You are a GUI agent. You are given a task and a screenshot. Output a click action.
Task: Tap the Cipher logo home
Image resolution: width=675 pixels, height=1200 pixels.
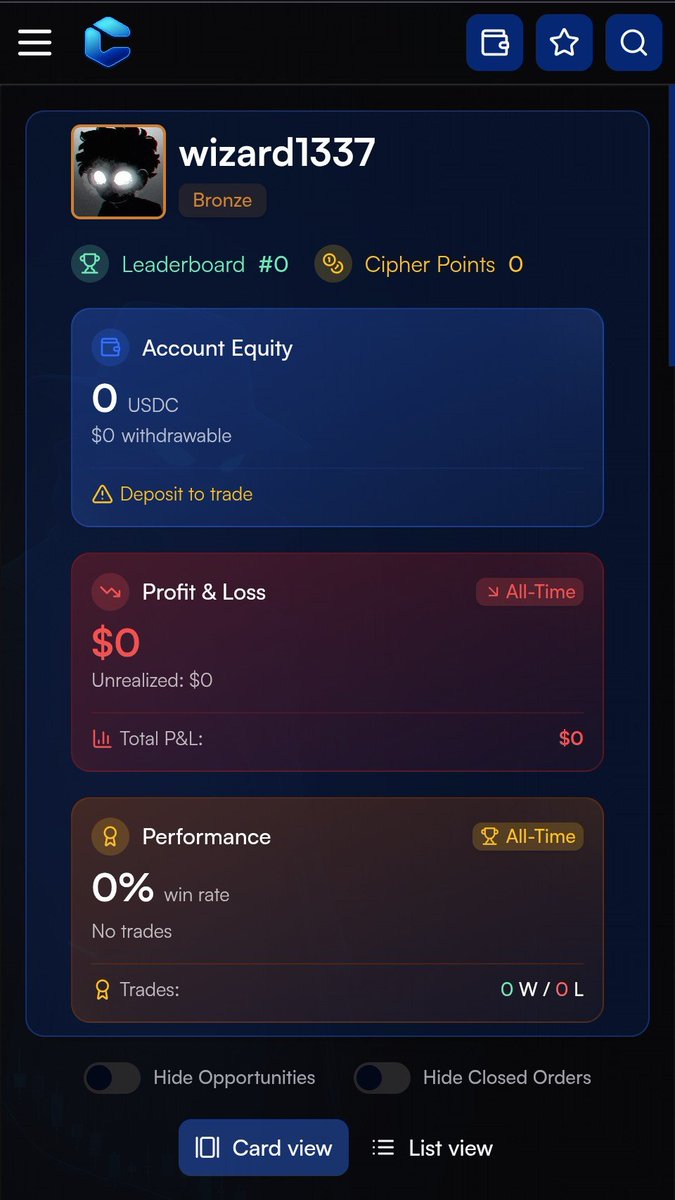click(x=107, y=43)
